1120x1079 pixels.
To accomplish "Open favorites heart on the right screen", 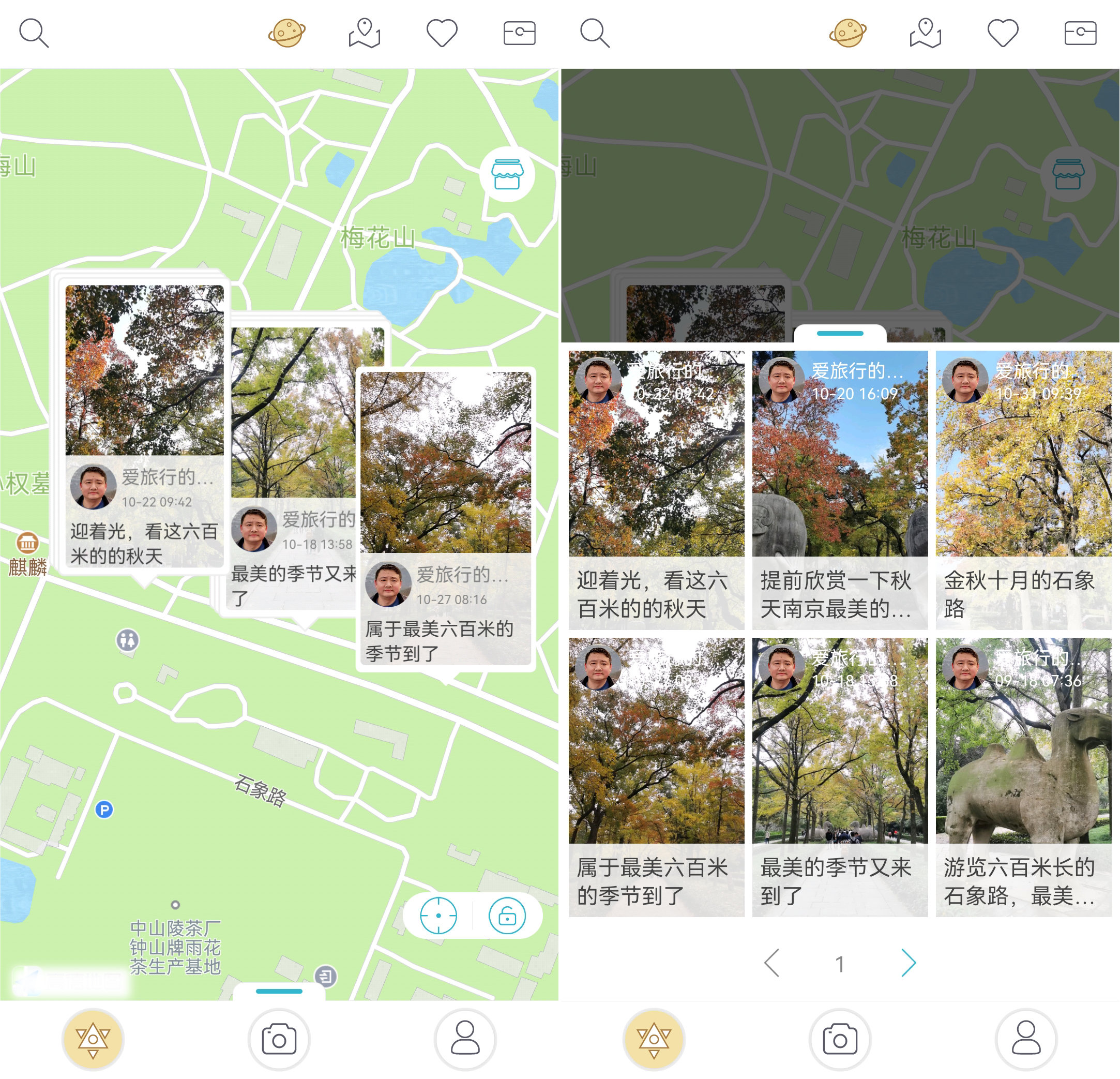I will [x=1003, y=33].
